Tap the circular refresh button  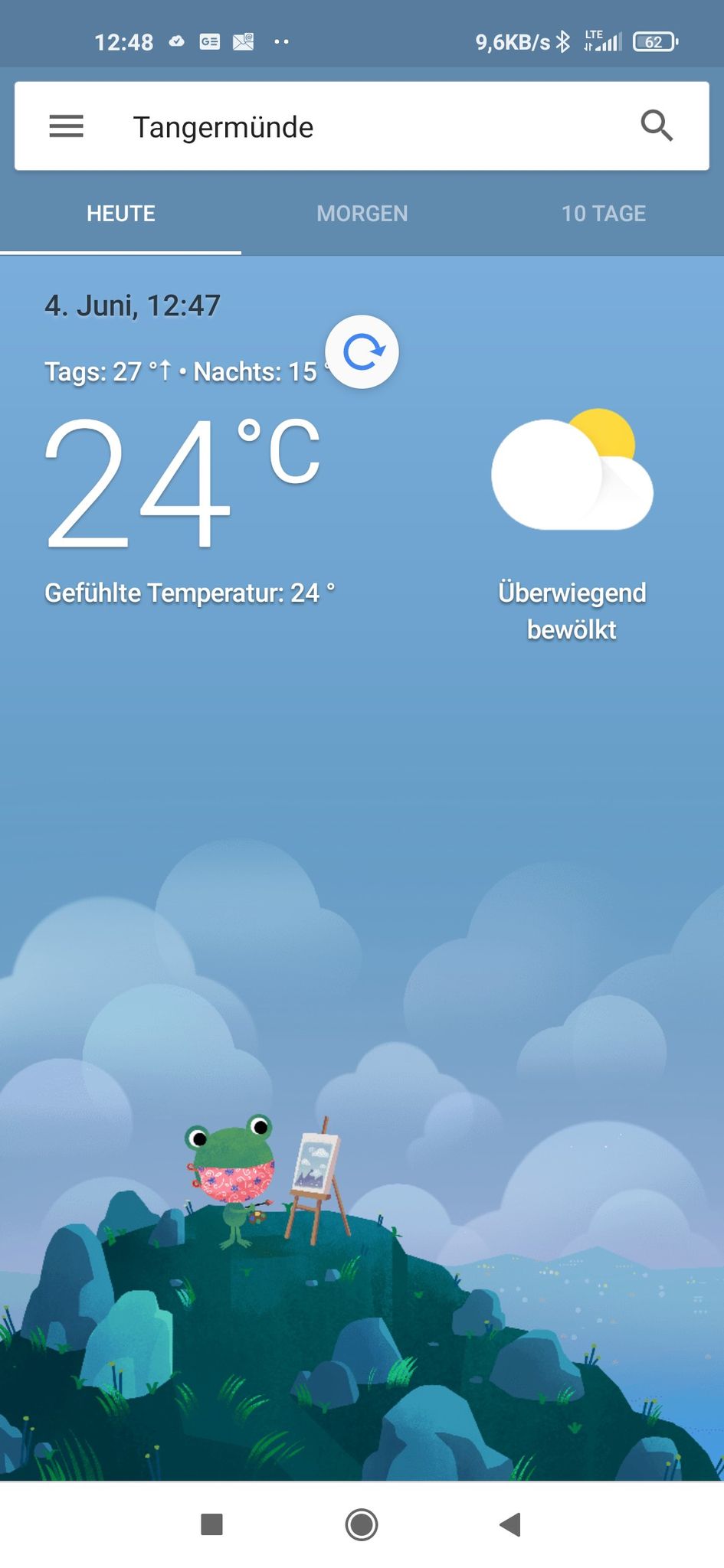click(362, 352)
